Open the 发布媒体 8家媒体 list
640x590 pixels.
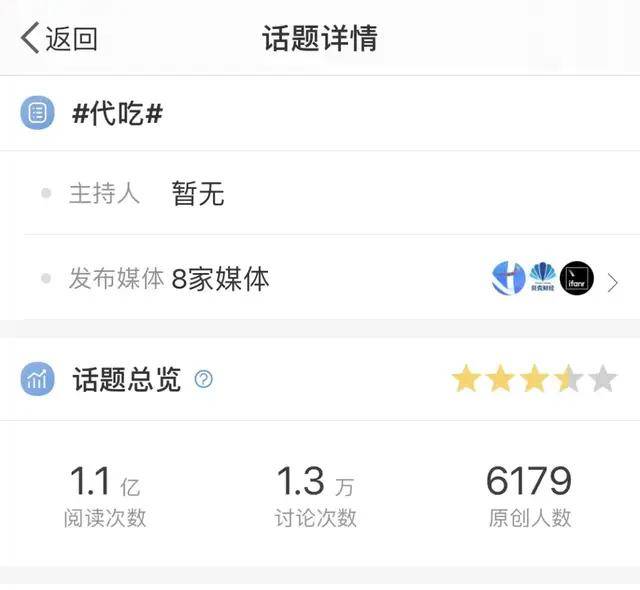point(320,278)
